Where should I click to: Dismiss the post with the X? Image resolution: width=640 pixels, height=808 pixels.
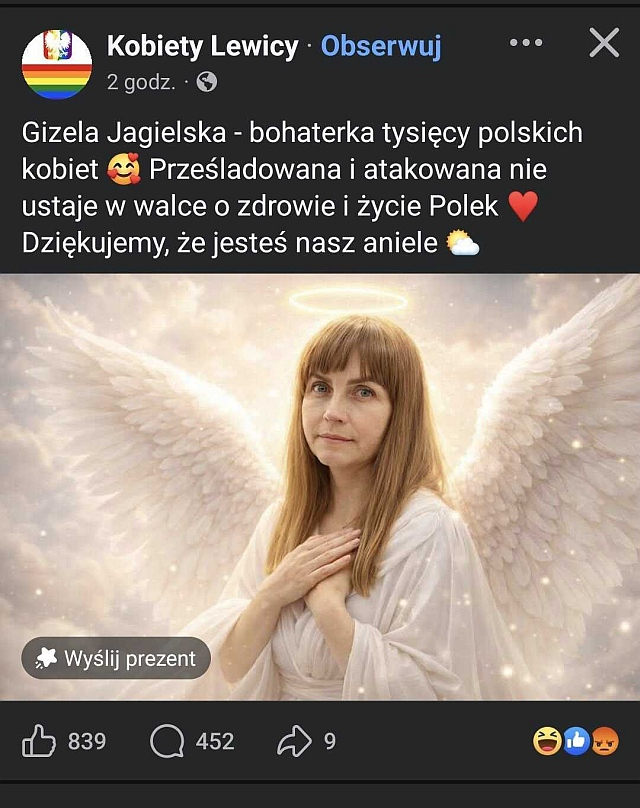(x=604, y=43)
